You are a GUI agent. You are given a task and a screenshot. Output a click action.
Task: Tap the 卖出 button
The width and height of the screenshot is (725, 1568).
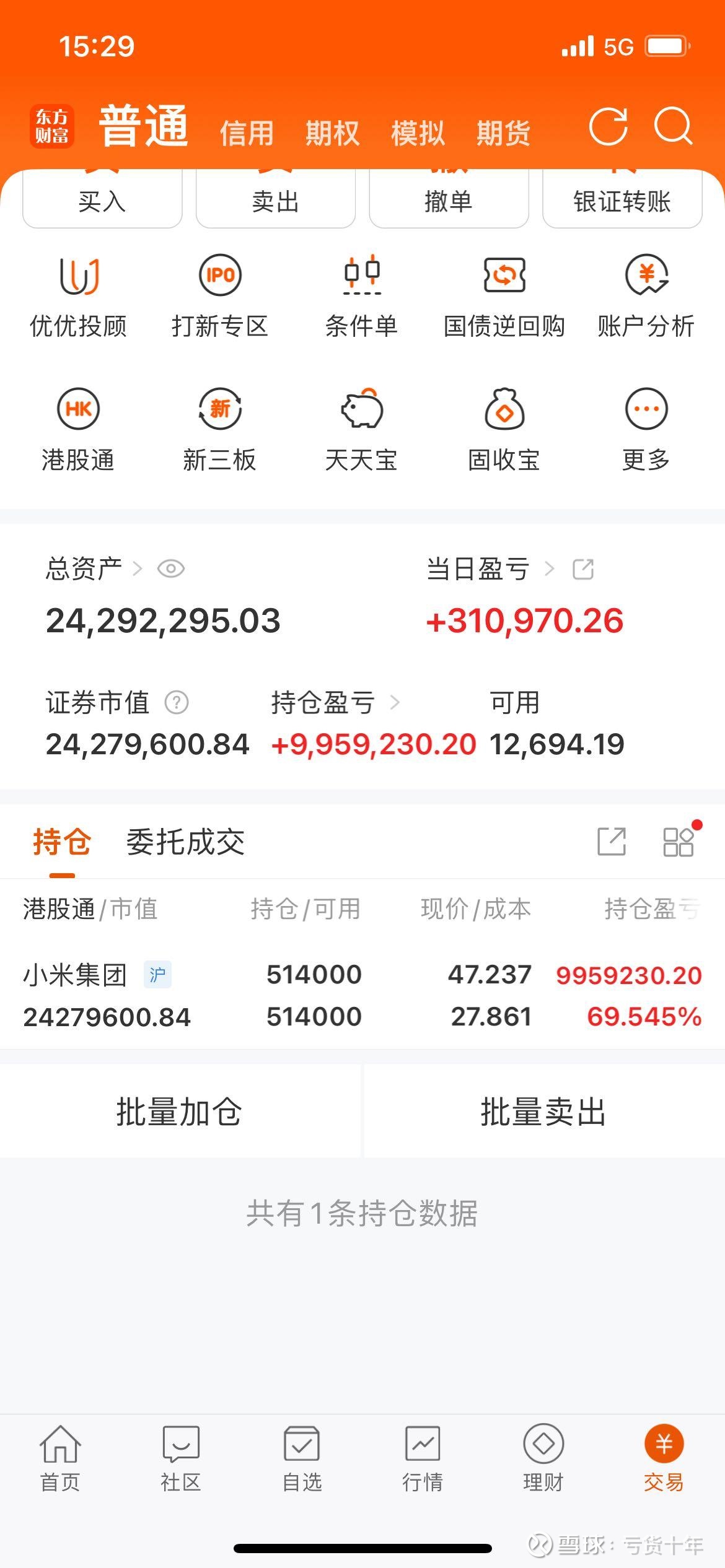(x=275, y=201)
